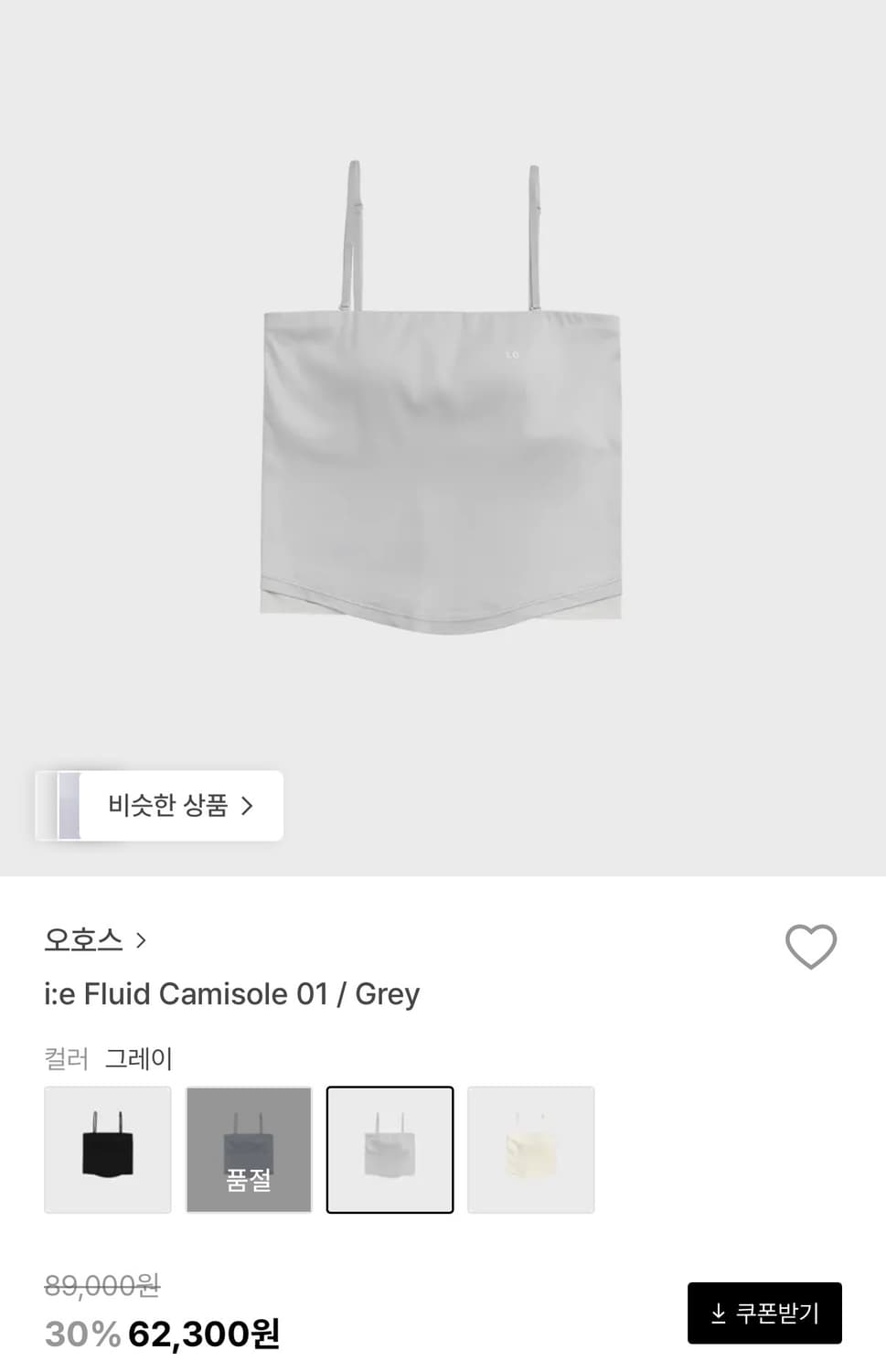Select the black camisole color option

pos(107,1150)
